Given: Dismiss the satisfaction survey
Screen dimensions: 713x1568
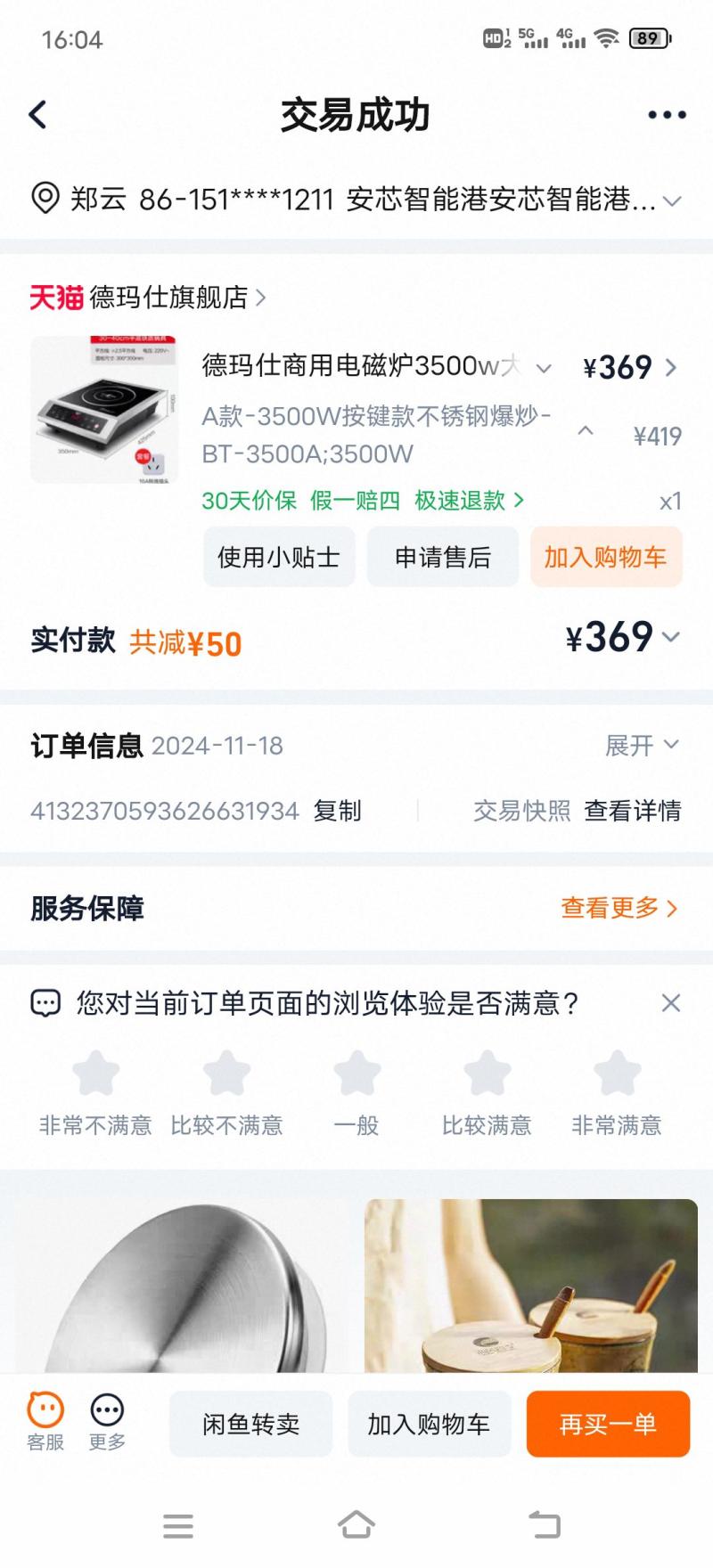Looking at the screenshot, I should pos(670,1003).
